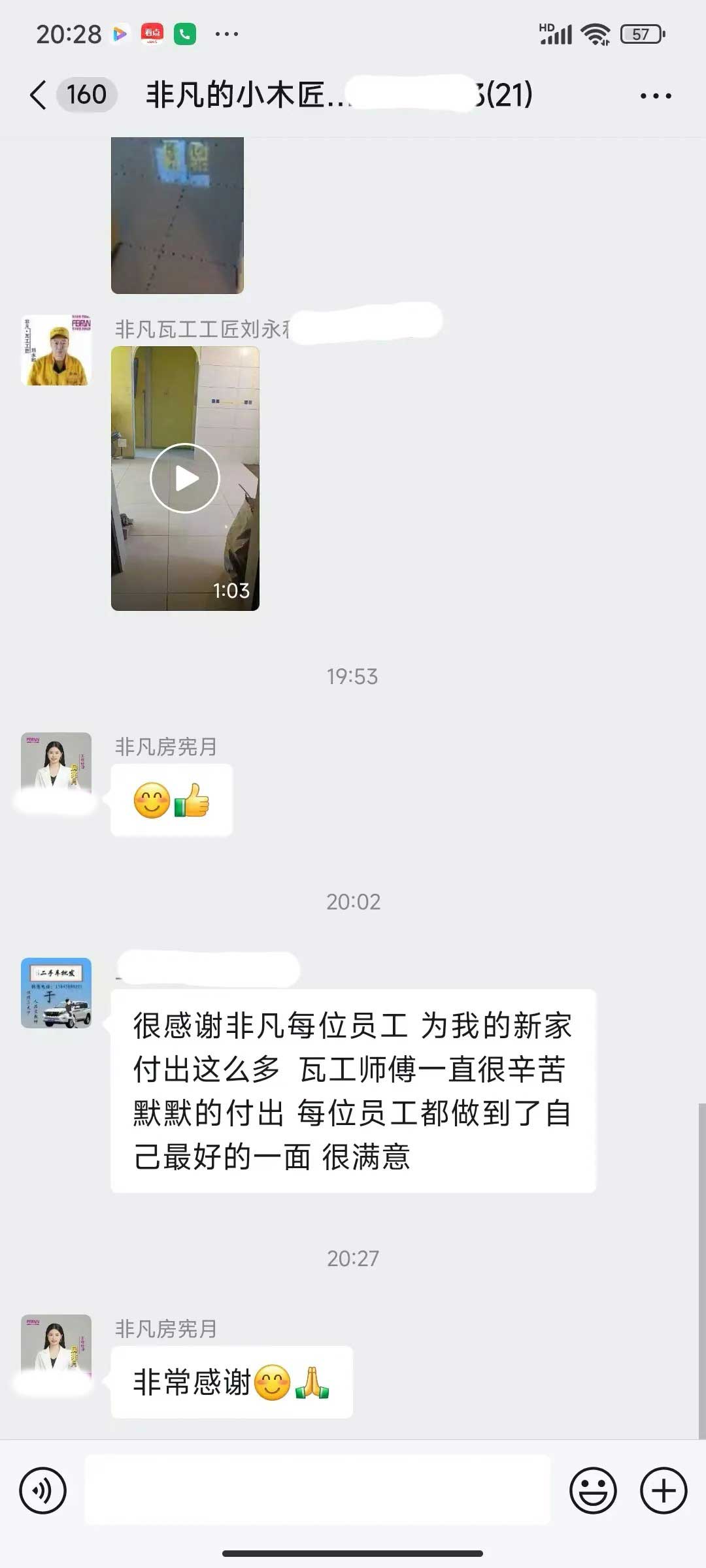Screen dimensions: 706x1568
Task: Tap the message text field
Action: tap(318, 1490)
